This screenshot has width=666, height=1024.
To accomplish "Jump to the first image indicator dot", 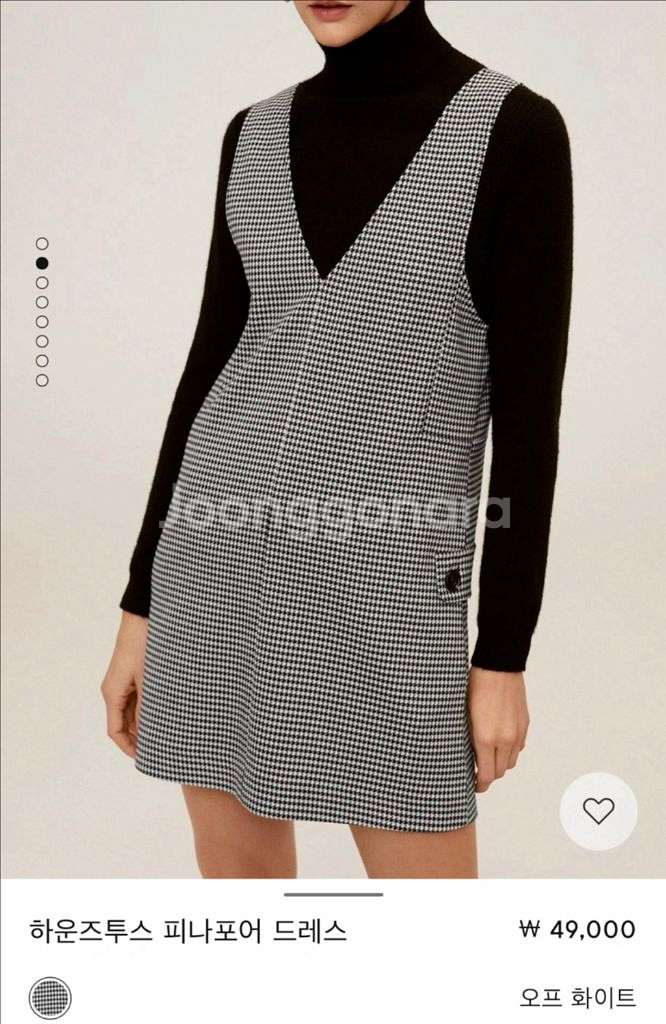I will click(x=42, y=243).
